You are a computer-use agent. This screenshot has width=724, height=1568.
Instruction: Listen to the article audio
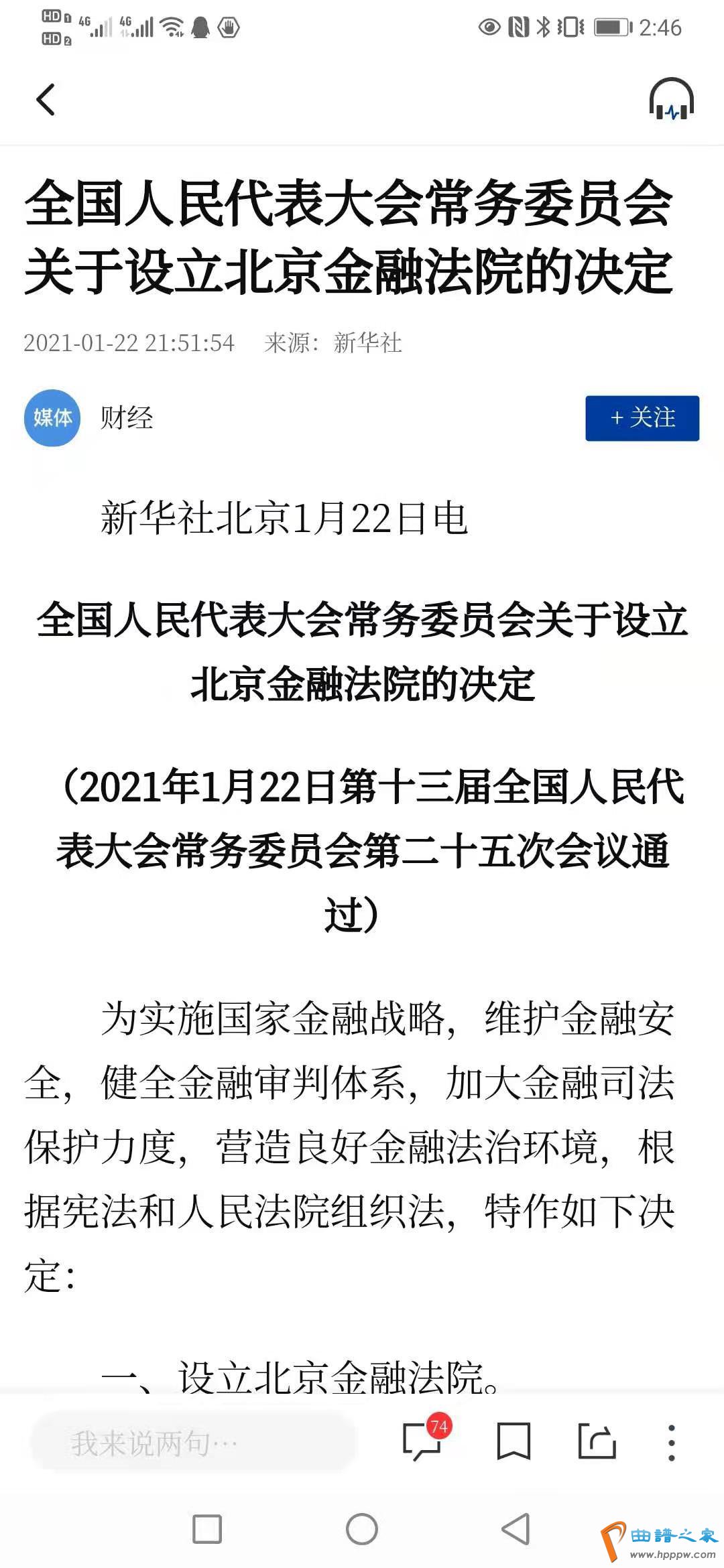671,100
